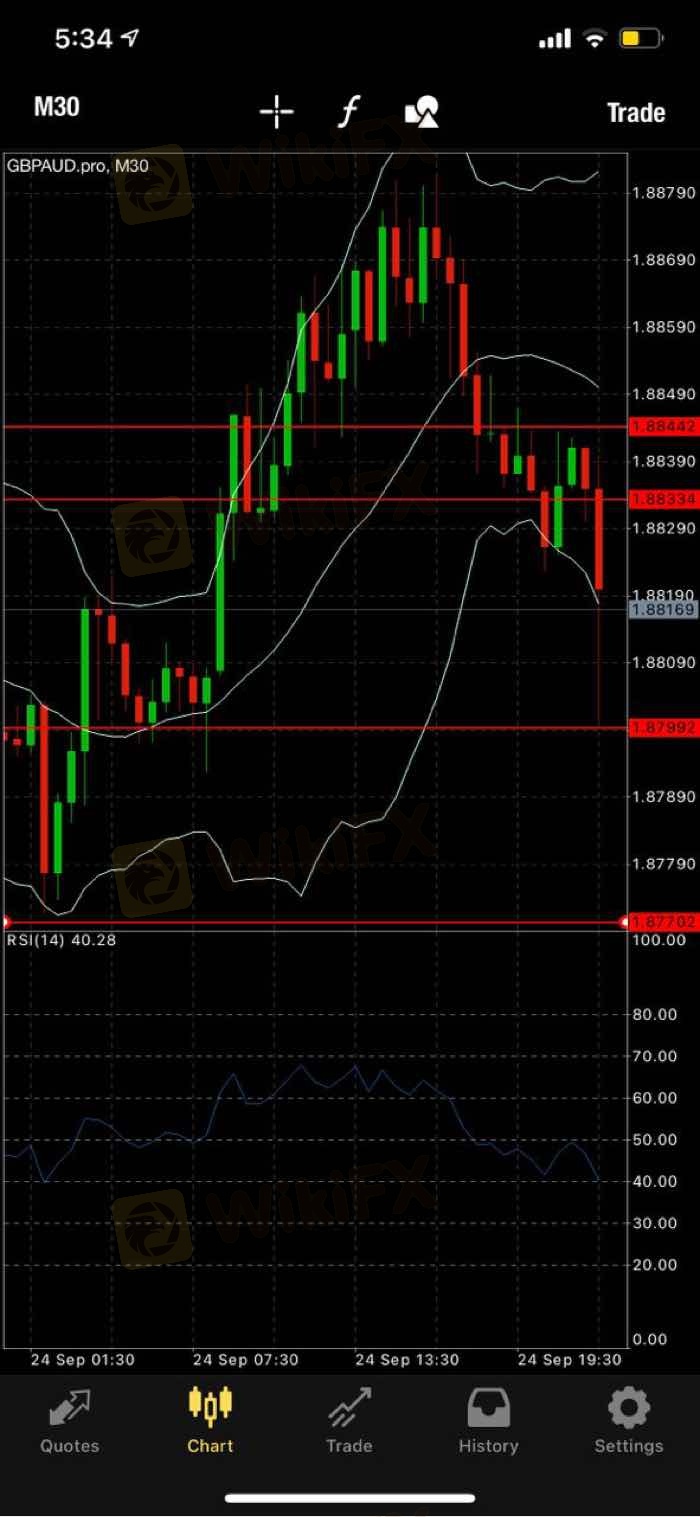Switch to the Quotes tab
Image resolution: width=700 pixels, height=1517 pixels.
(70, 1422)
